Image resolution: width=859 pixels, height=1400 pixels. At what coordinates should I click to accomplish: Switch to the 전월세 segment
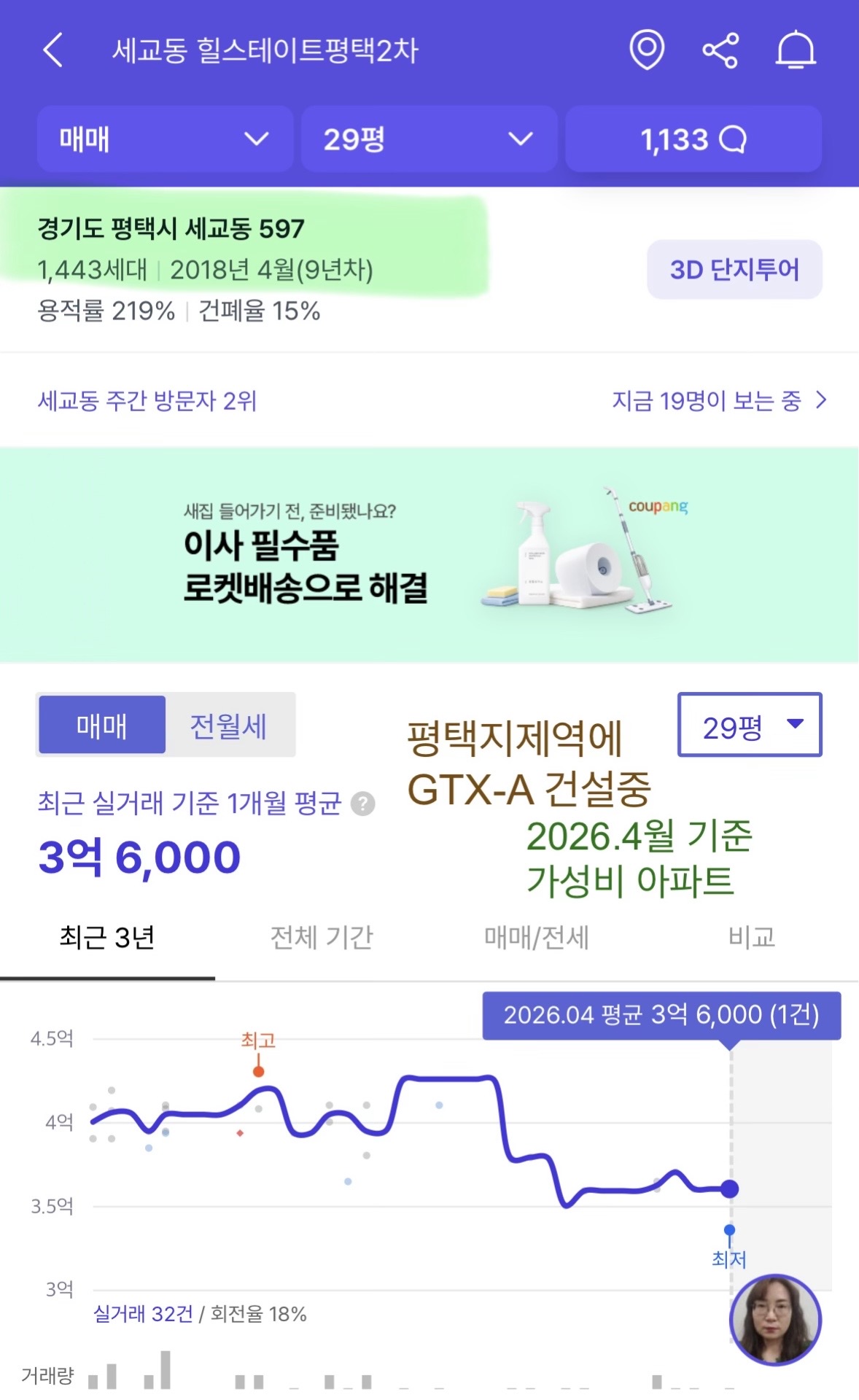pyautogui.click(x=229, y=725)
